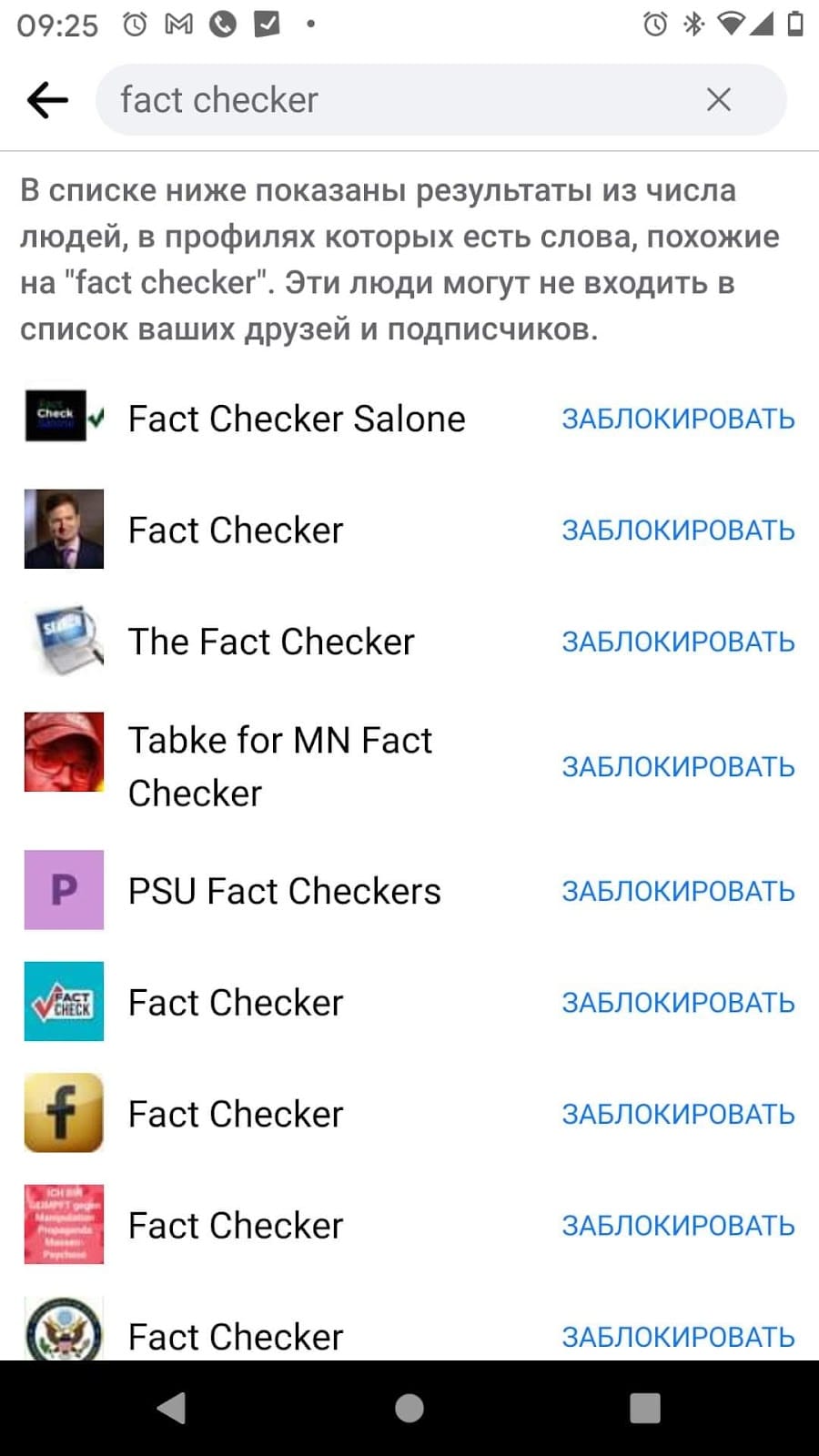Viewport: 819px width, 1456px height.
Task: Block Fact Checker with the man's photo
Action: (678, 530)
